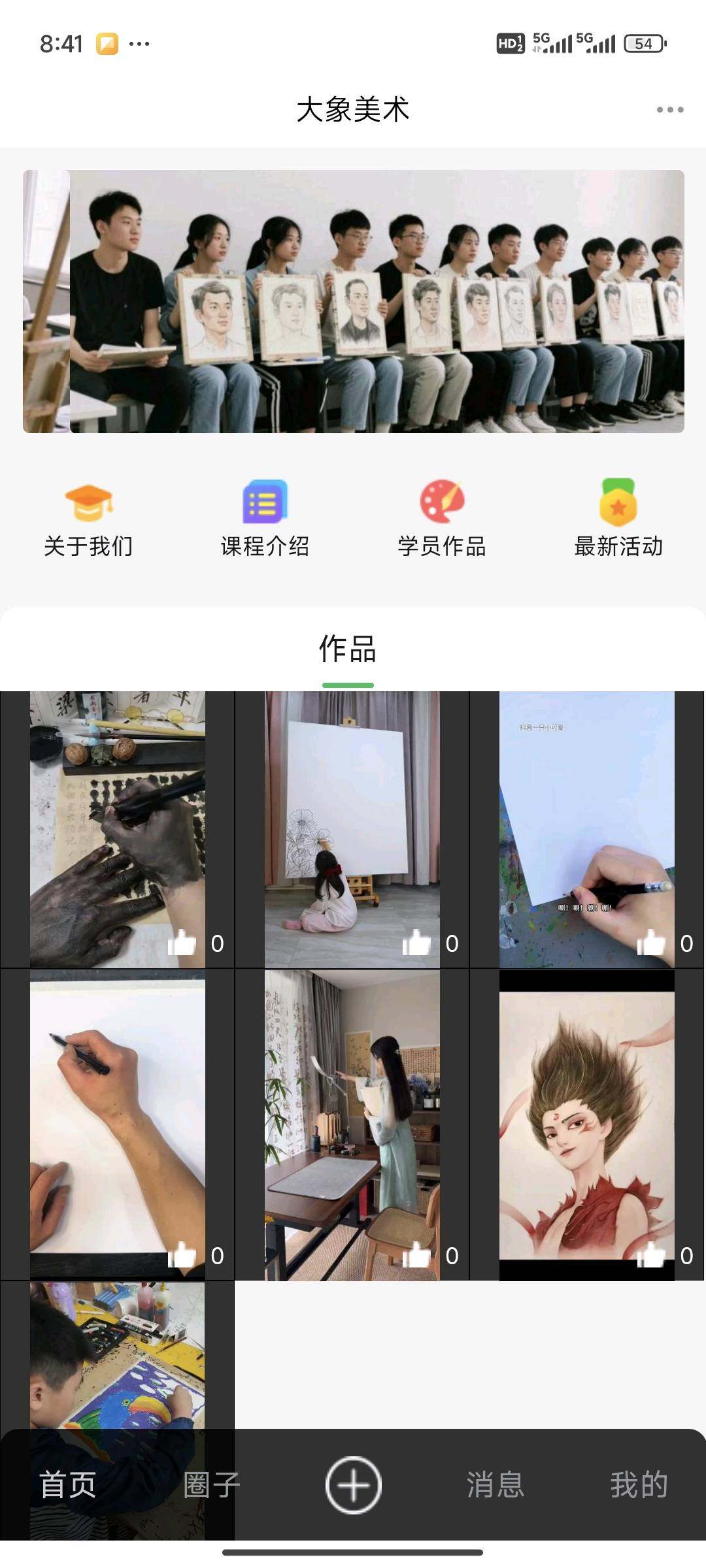Select the 作品 tab
Screen dimensions: 706x1568
coord(348,650)
